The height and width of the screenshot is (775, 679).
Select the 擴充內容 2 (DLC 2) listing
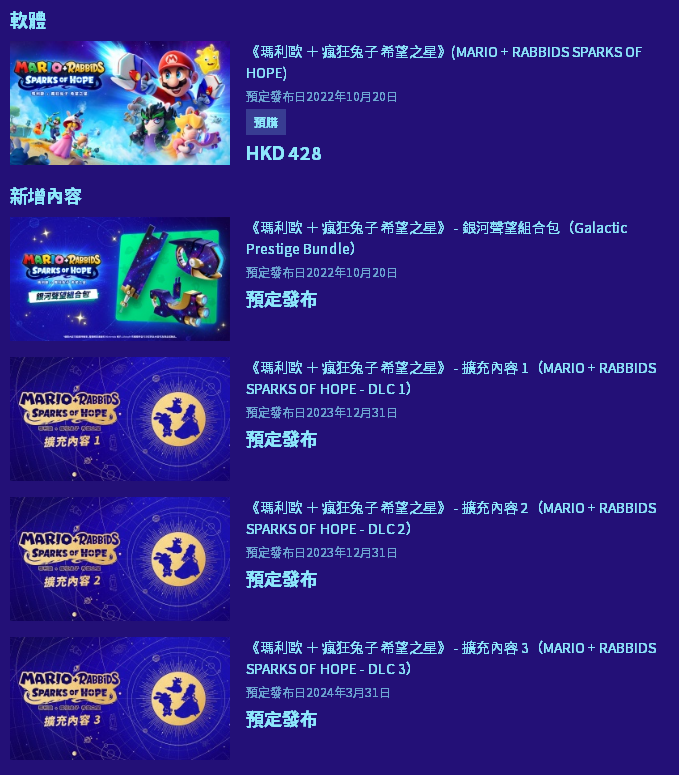[x=450, y=518]
